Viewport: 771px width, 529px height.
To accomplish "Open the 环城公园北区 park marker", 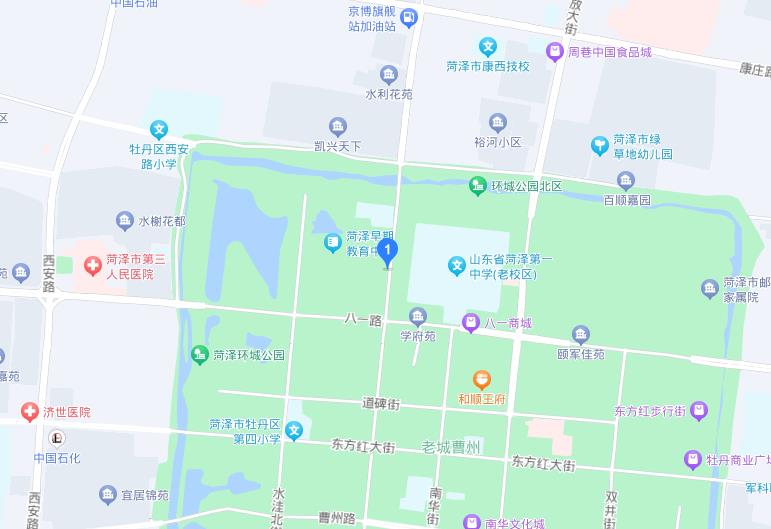I will 478,185.
